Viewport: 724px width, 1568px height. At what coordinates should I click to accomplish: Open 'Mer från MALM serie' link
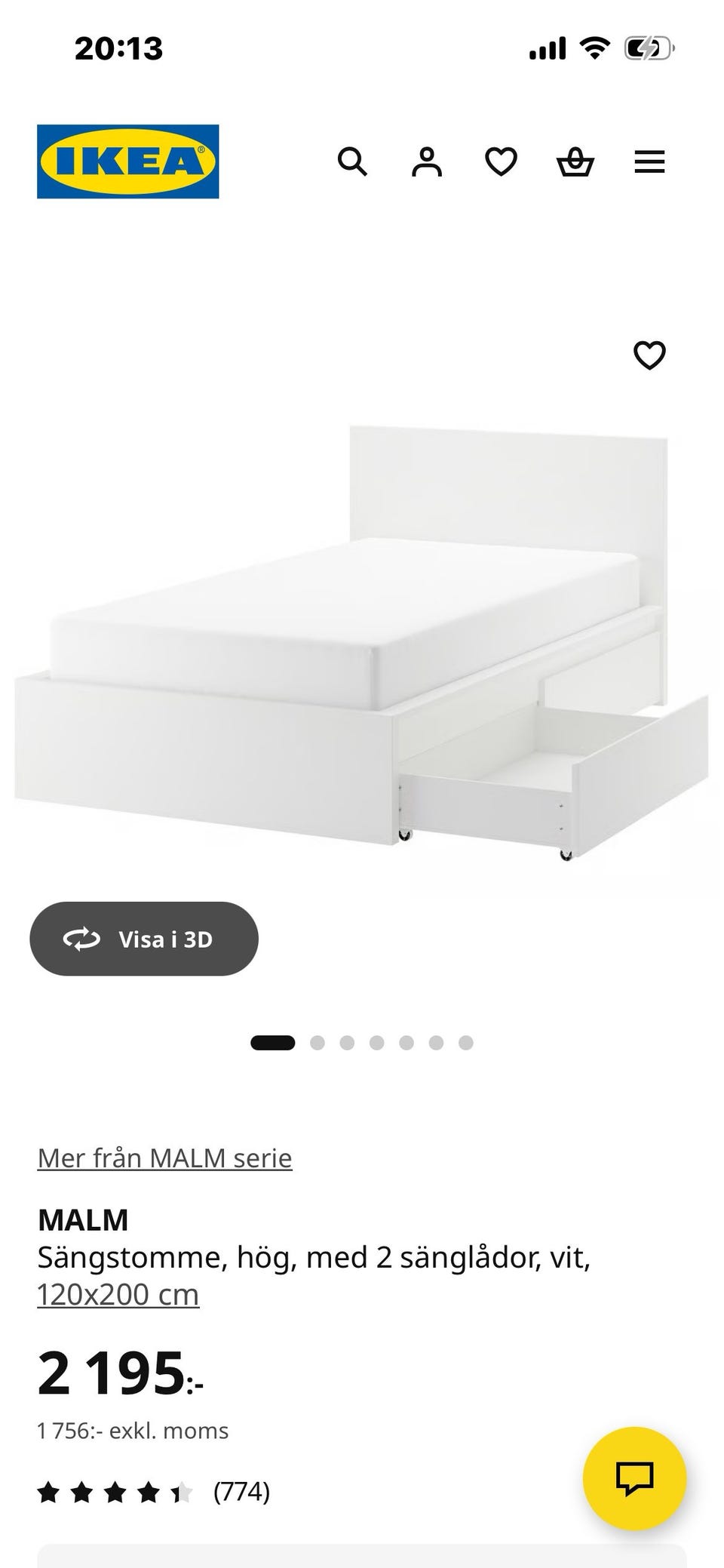pos(164,1158)
